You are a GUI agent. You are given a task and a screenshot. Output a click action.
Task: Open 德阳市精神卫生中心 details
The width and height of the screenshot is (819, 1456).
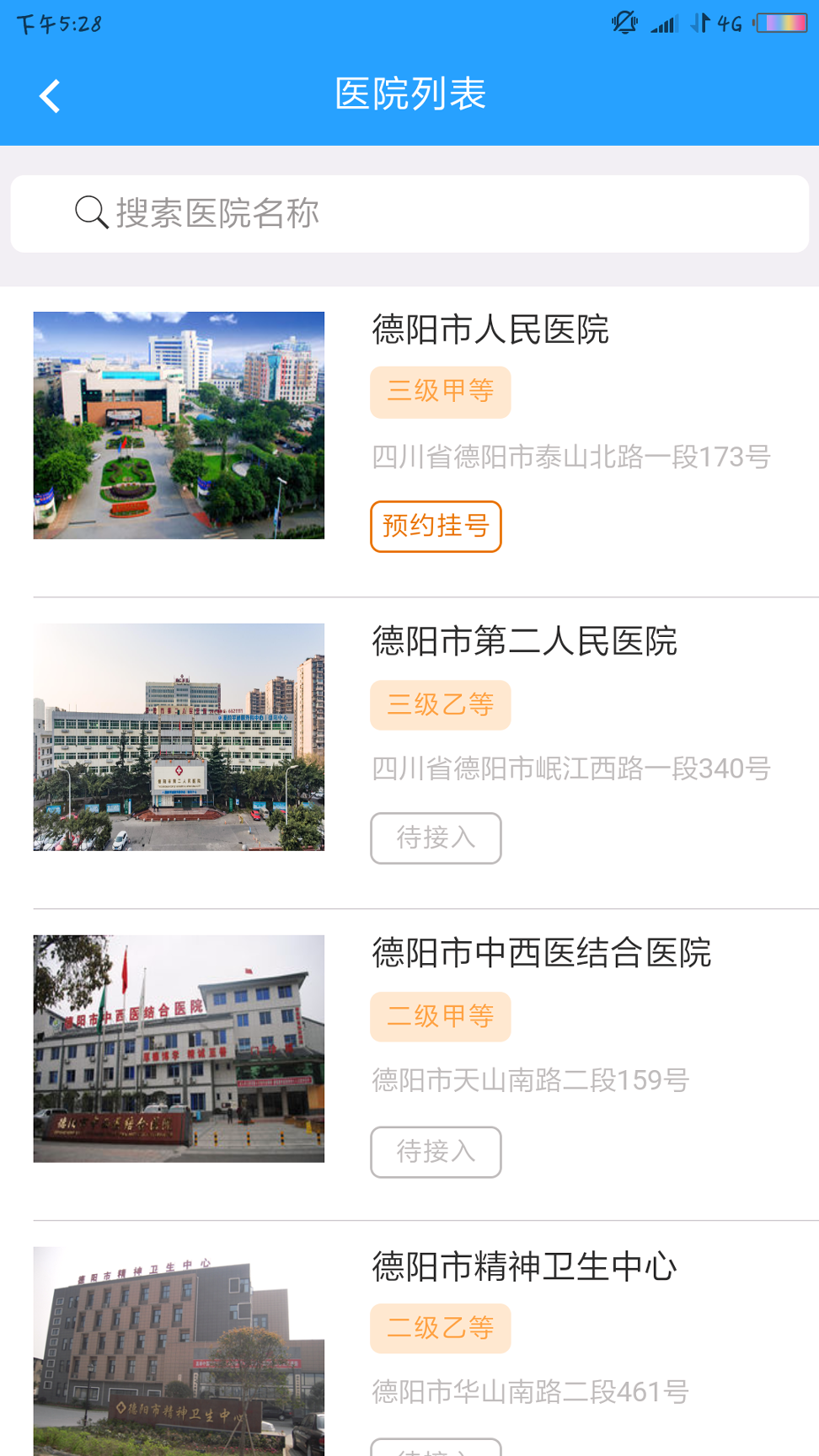point(524,1264)
